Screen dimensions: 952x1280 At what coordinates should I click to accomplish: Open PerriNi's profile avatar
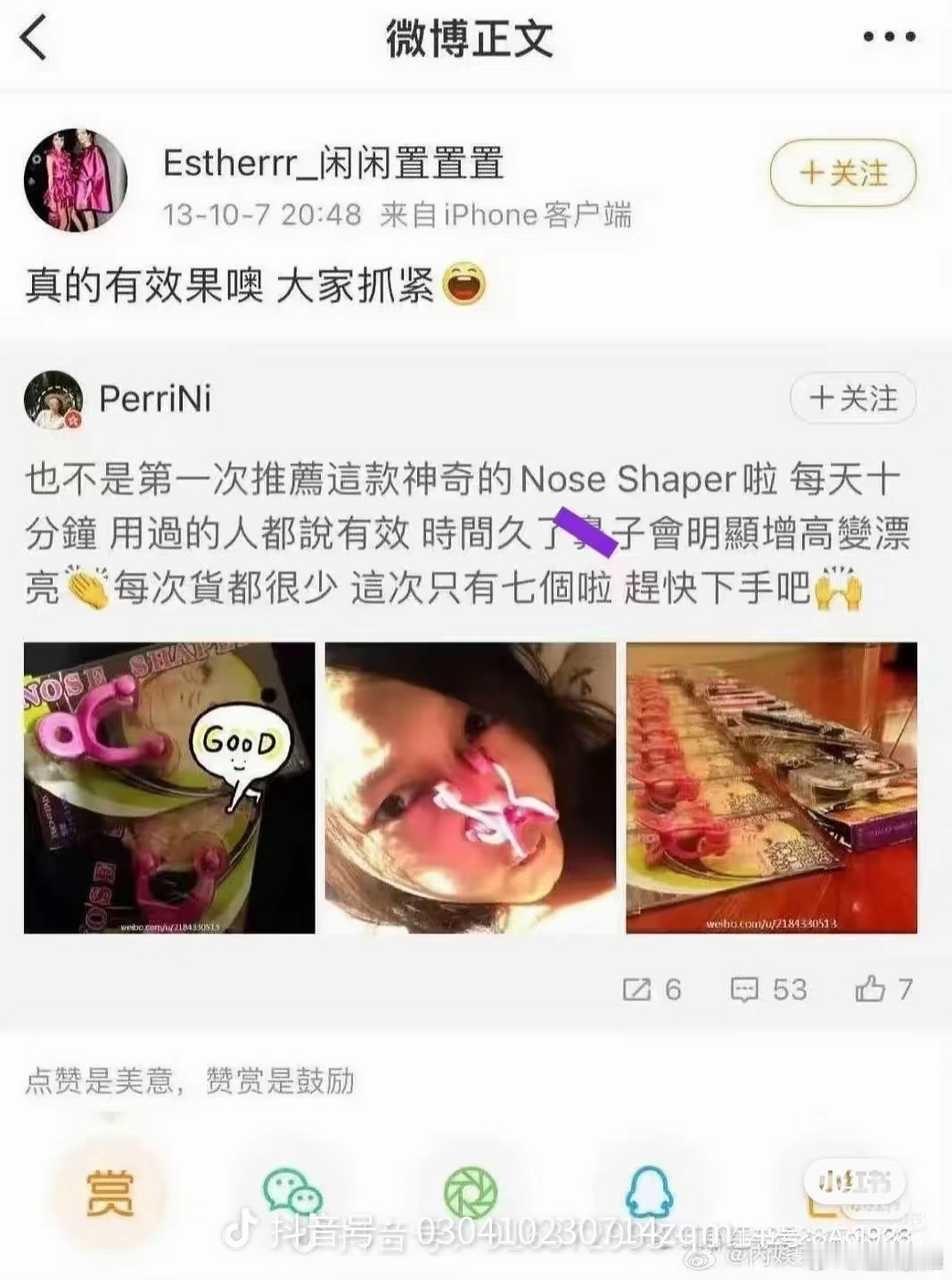[x=53, y=400]
